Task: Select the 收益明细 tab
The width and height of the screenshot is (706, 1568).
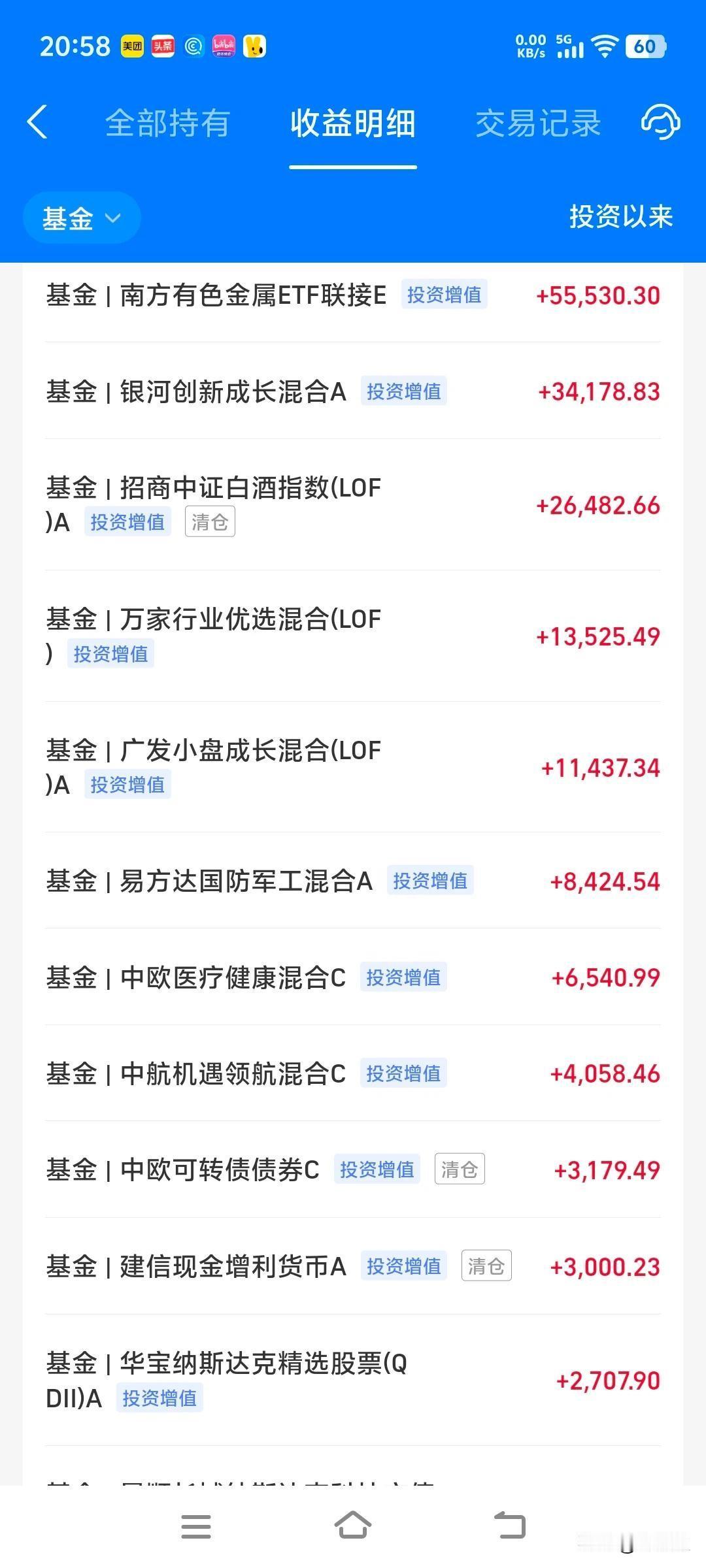Action: coord(353,123)
